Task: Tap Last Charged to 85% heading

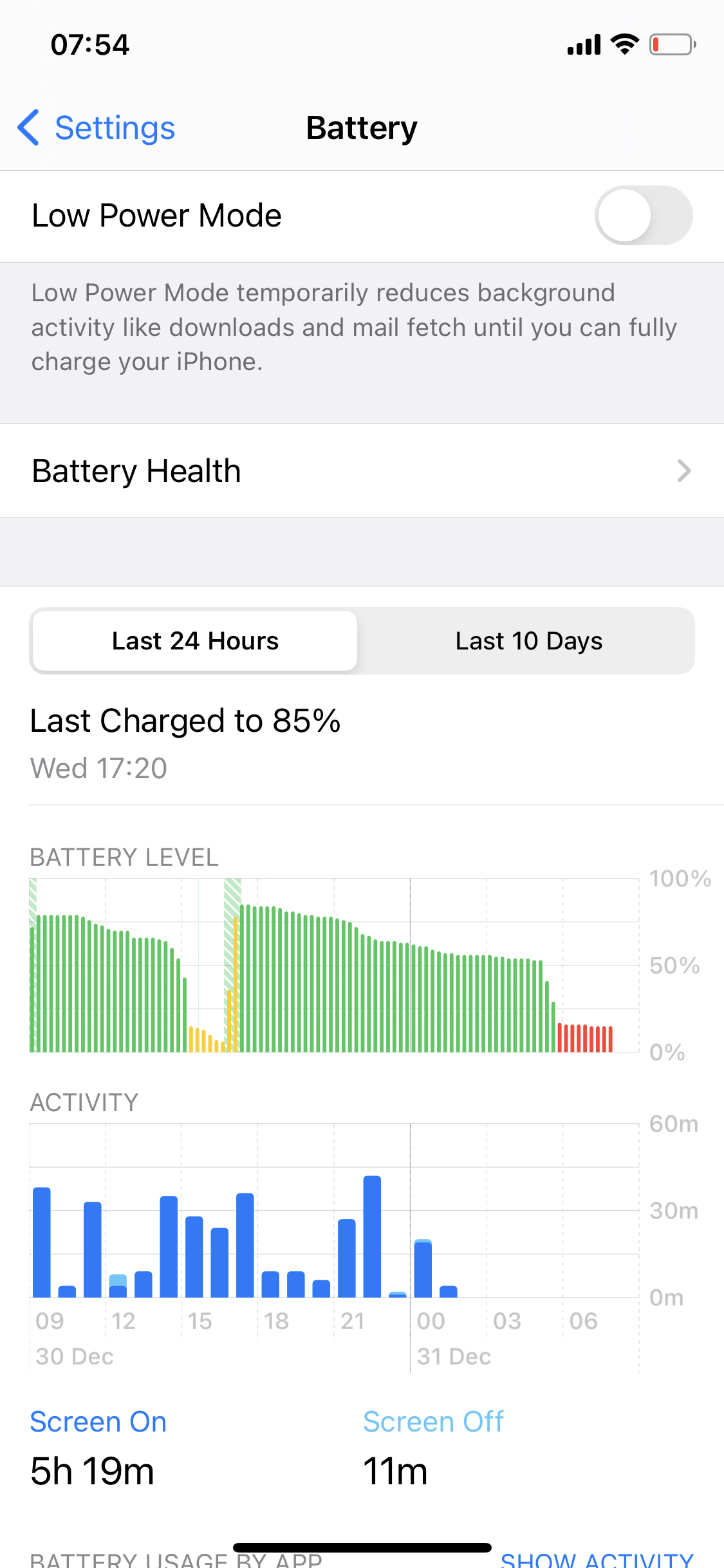Action: [x=185, y=721]
